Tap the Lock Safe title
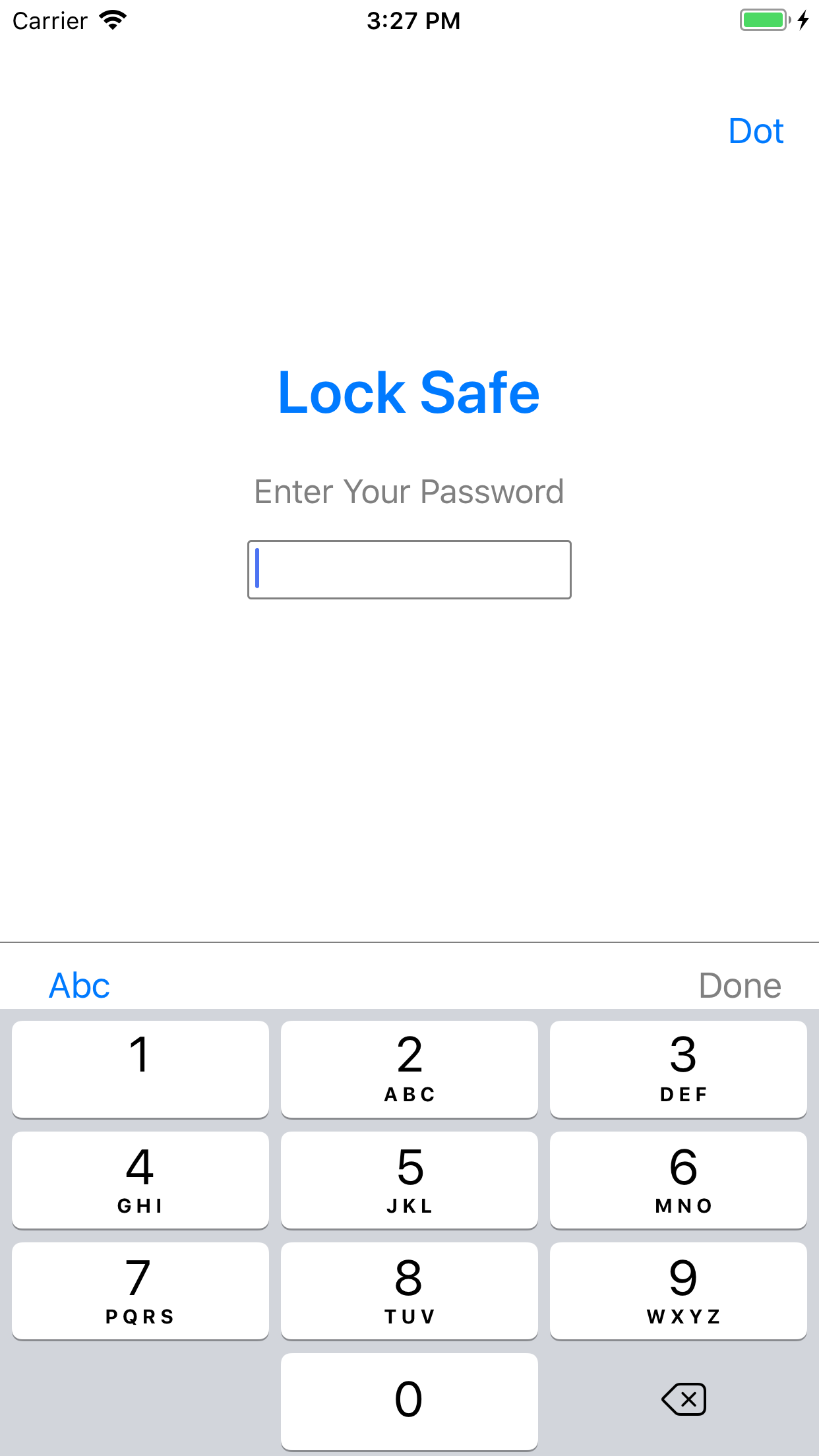Screen dimensions: 819x1456 409,392
